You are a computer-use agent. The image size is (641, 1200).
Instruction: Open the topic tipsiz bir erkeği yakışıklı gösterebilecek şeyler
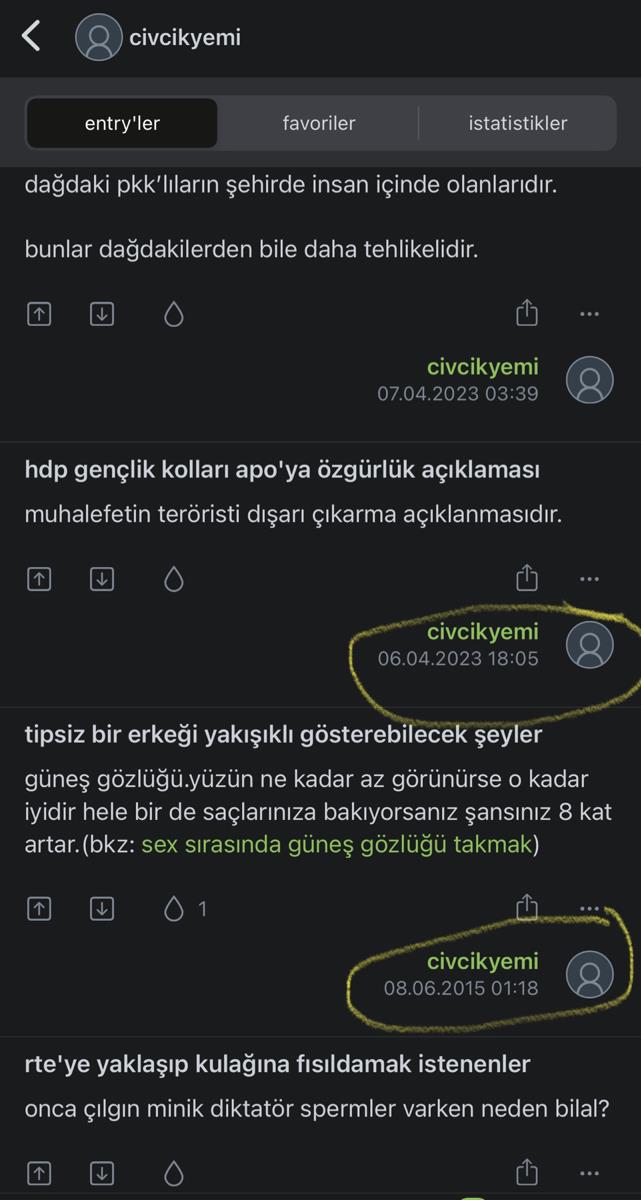(283, 735)
